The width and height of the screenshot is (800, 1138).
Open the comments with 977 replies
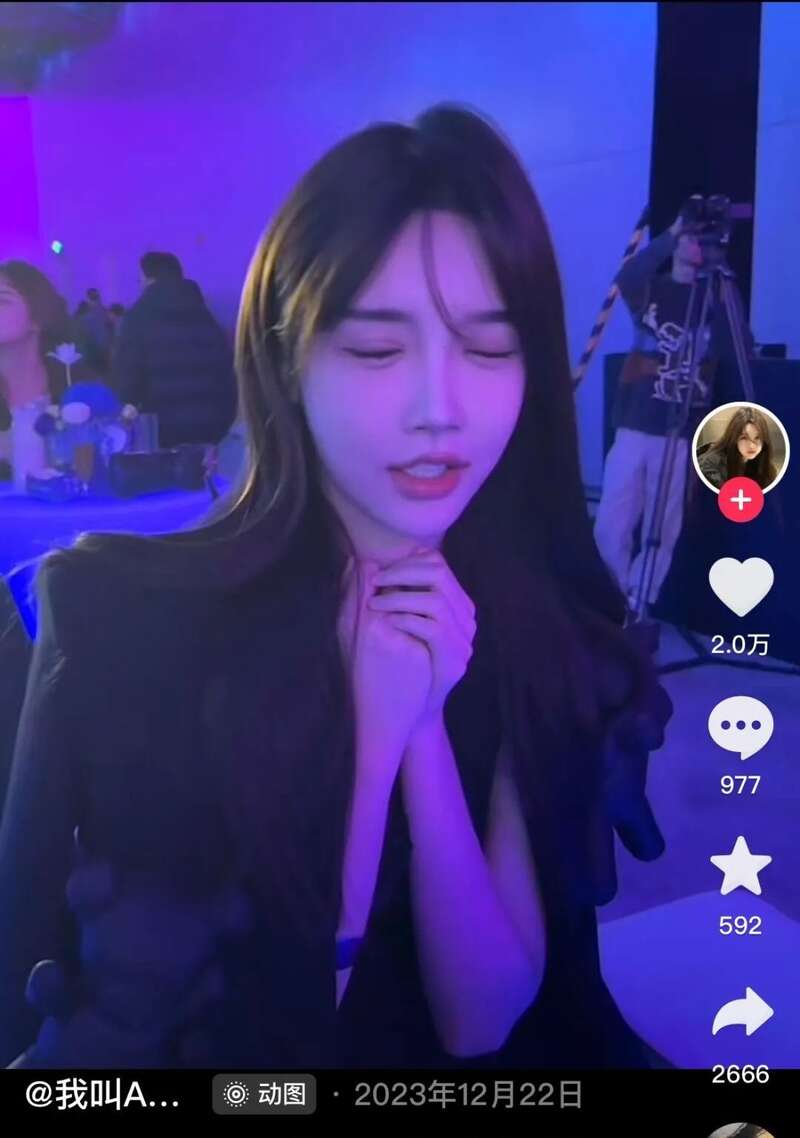click(x=740, y=728)
